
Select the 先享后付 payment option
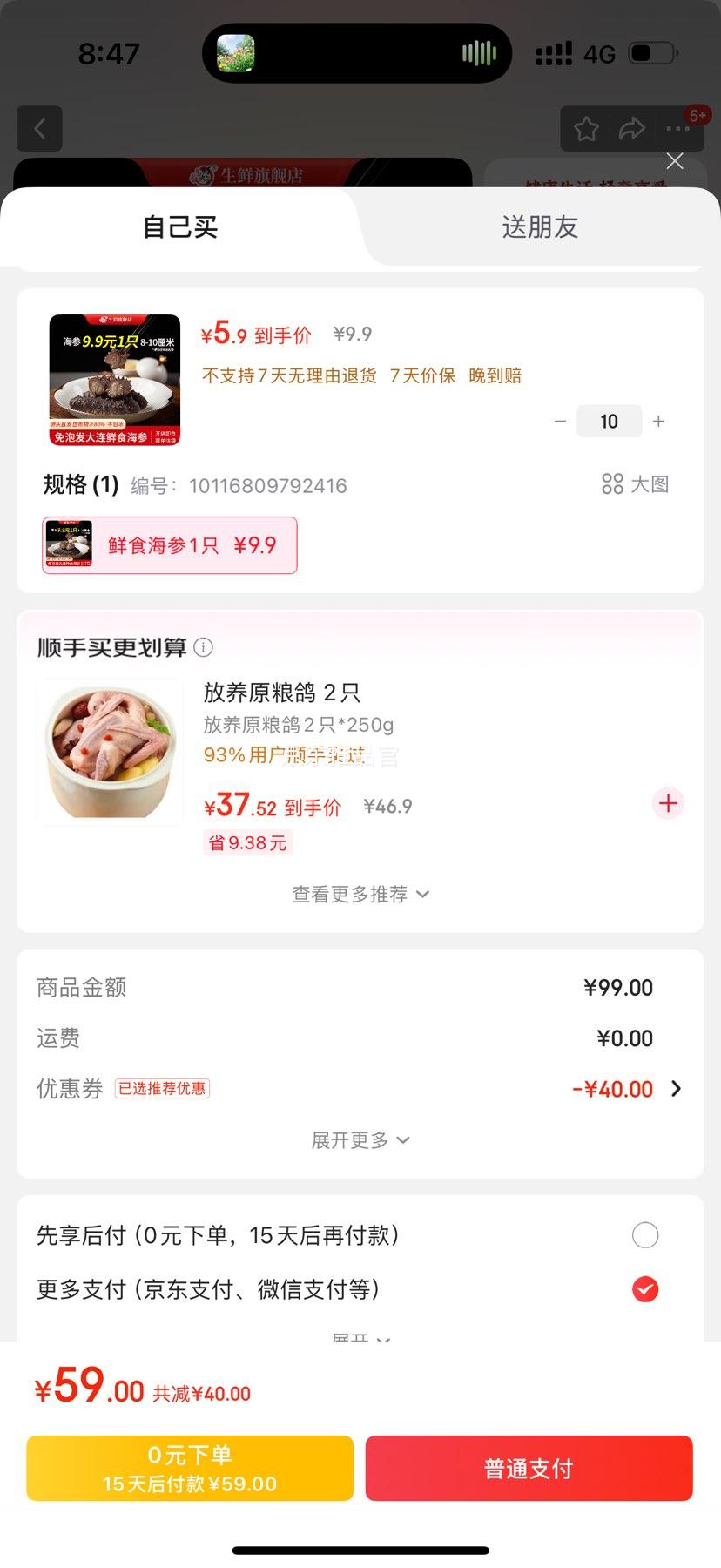pos(644,1234)
